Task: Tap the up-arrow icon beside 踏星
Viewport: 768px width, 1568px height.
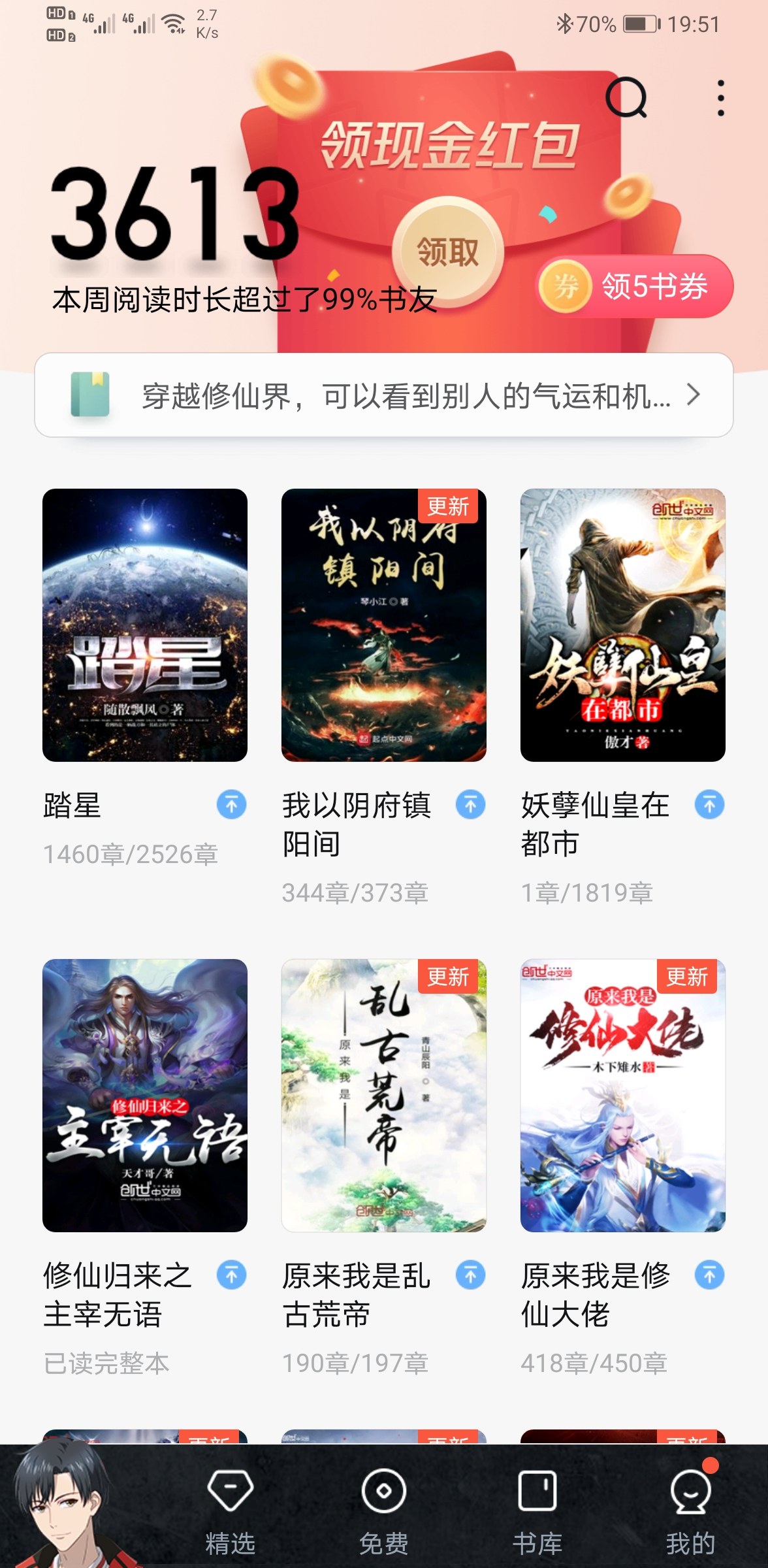Action: point(232,805)
